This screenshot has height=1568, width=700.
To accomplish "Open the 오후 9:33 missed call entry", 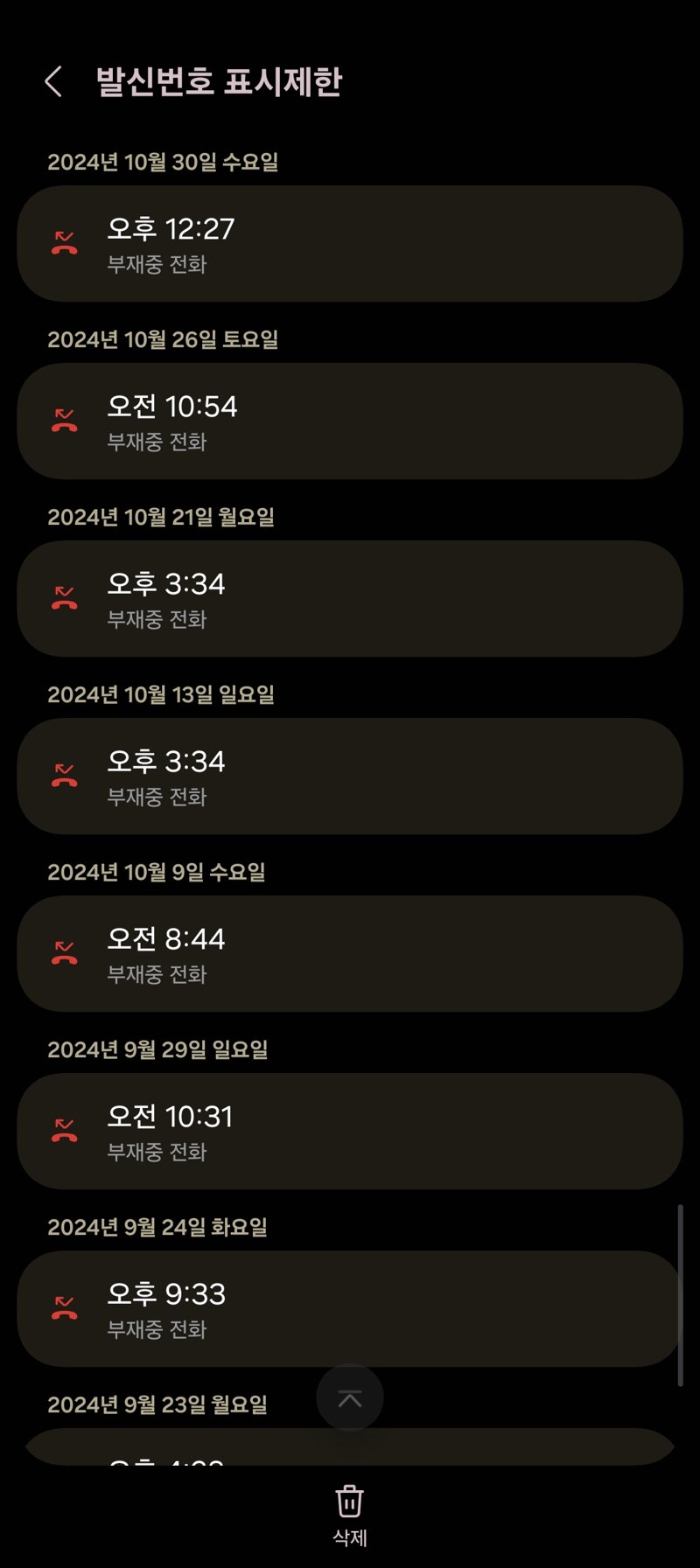I will click(350, 1308).
